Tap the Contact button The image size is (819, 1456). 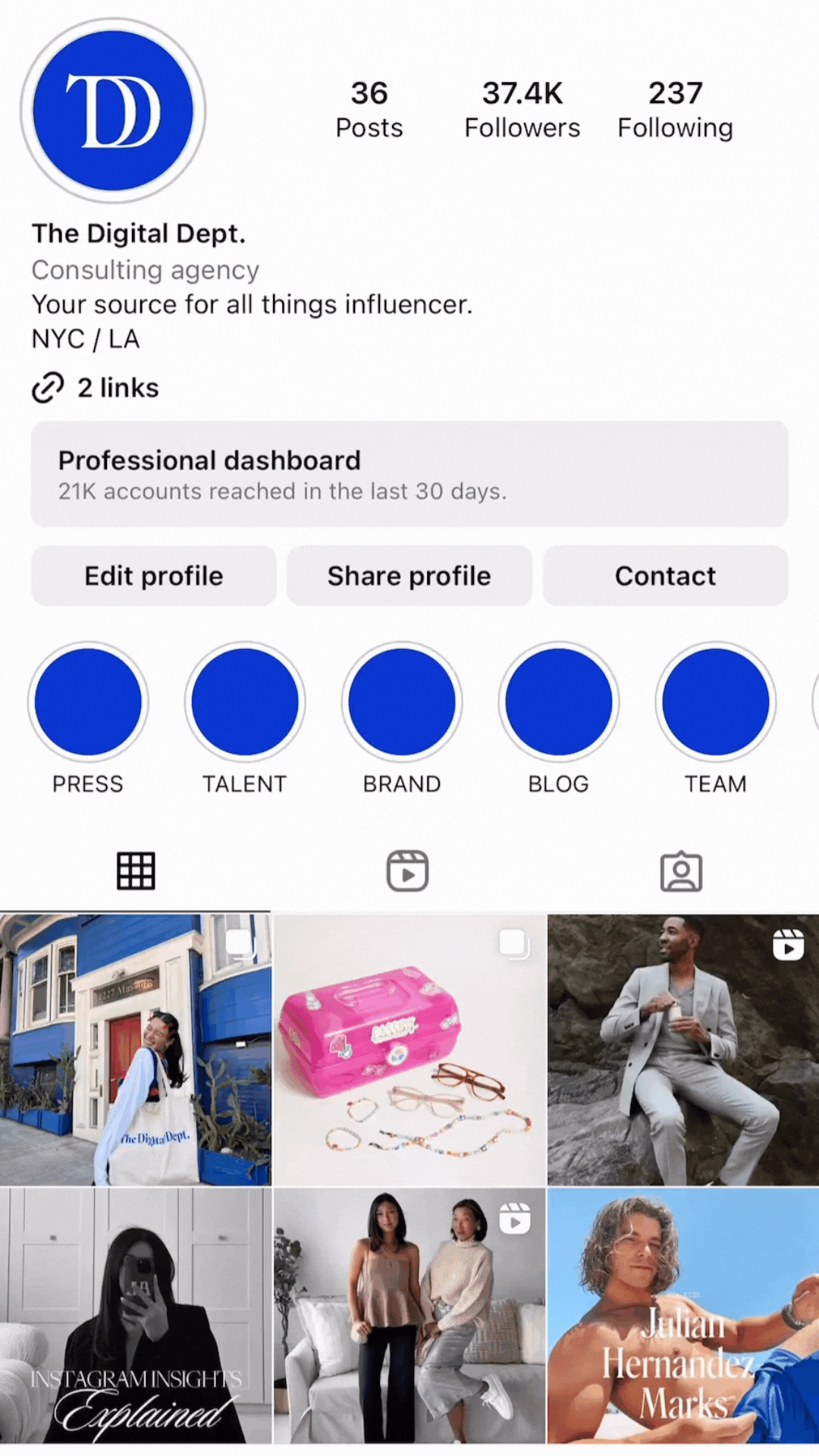tap(665, 576)
